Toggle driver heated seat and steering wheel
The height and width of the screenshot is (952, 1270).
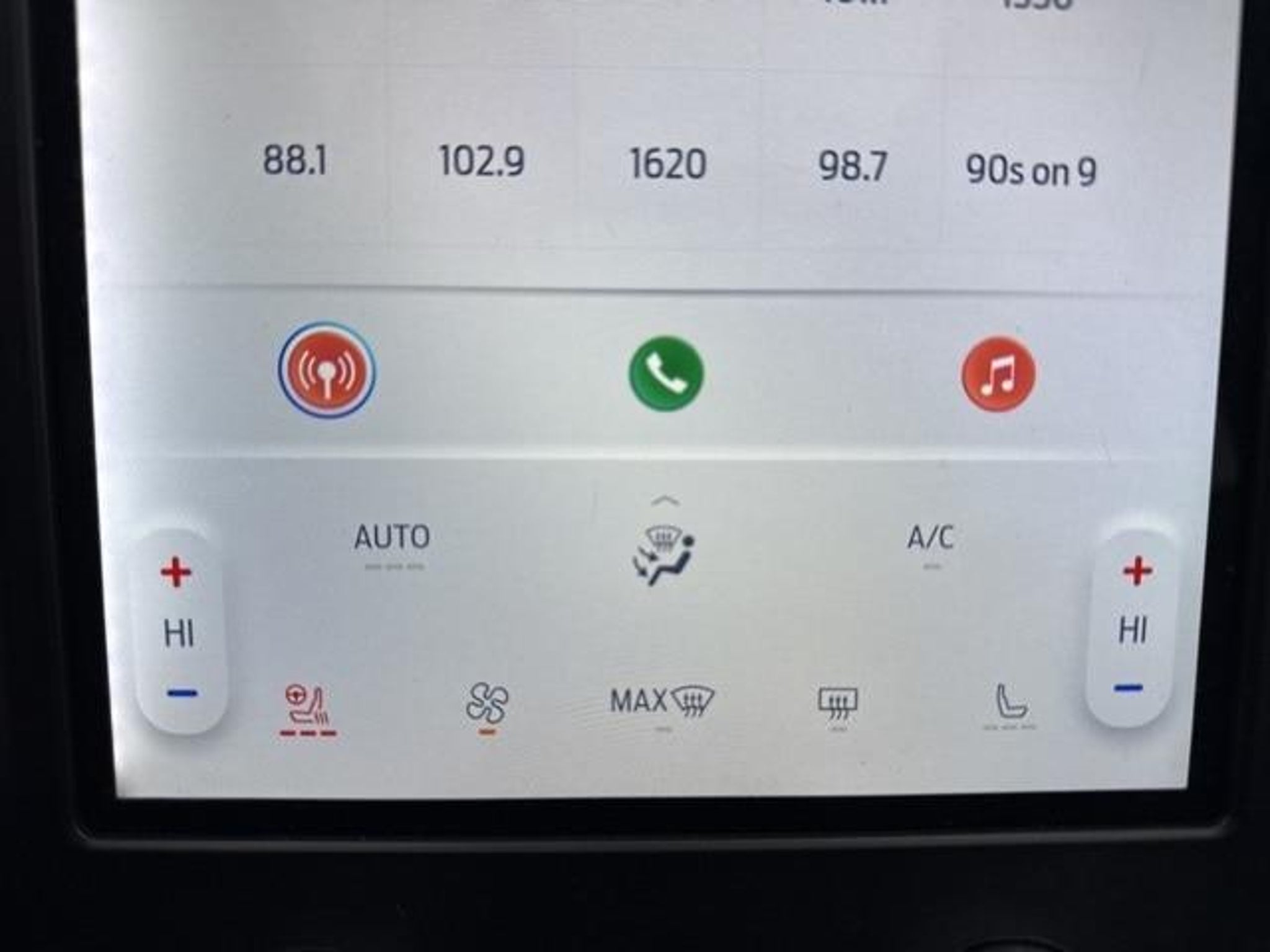tap(308, 707)
